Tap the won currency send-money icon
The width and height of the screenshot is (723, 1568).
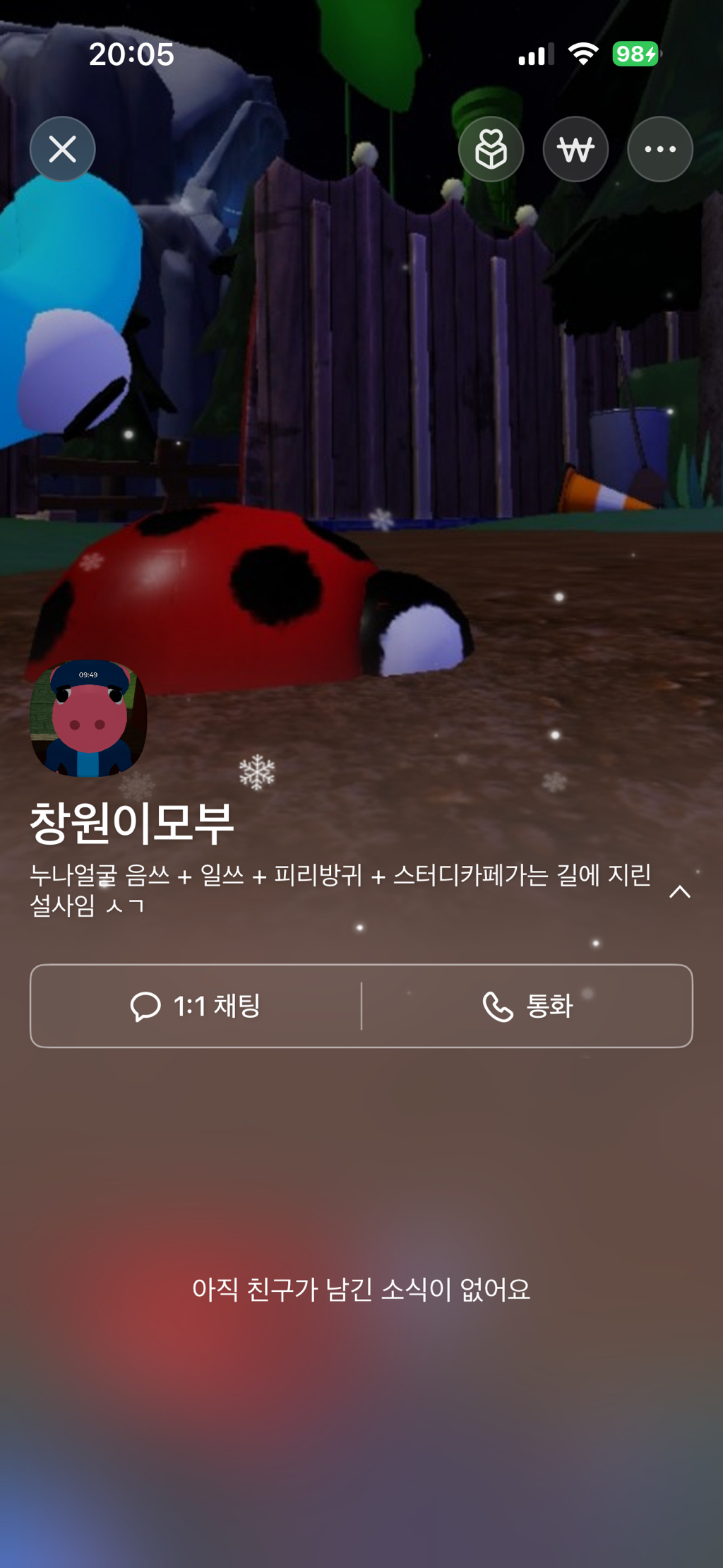(575, 149)
